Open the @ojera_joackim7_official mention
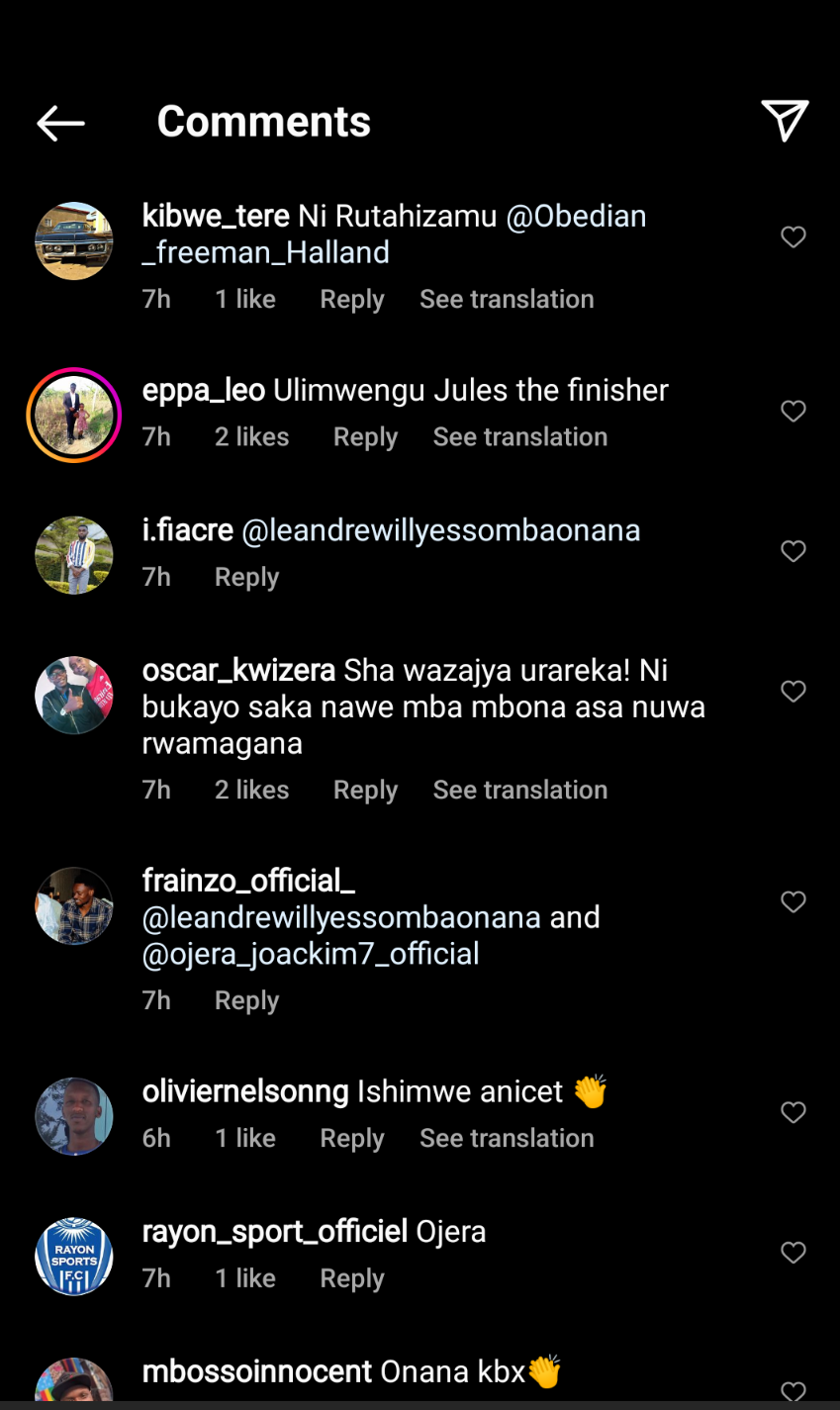The height and width of the screenshot is (1410, 840). click(x=311, y=954)
